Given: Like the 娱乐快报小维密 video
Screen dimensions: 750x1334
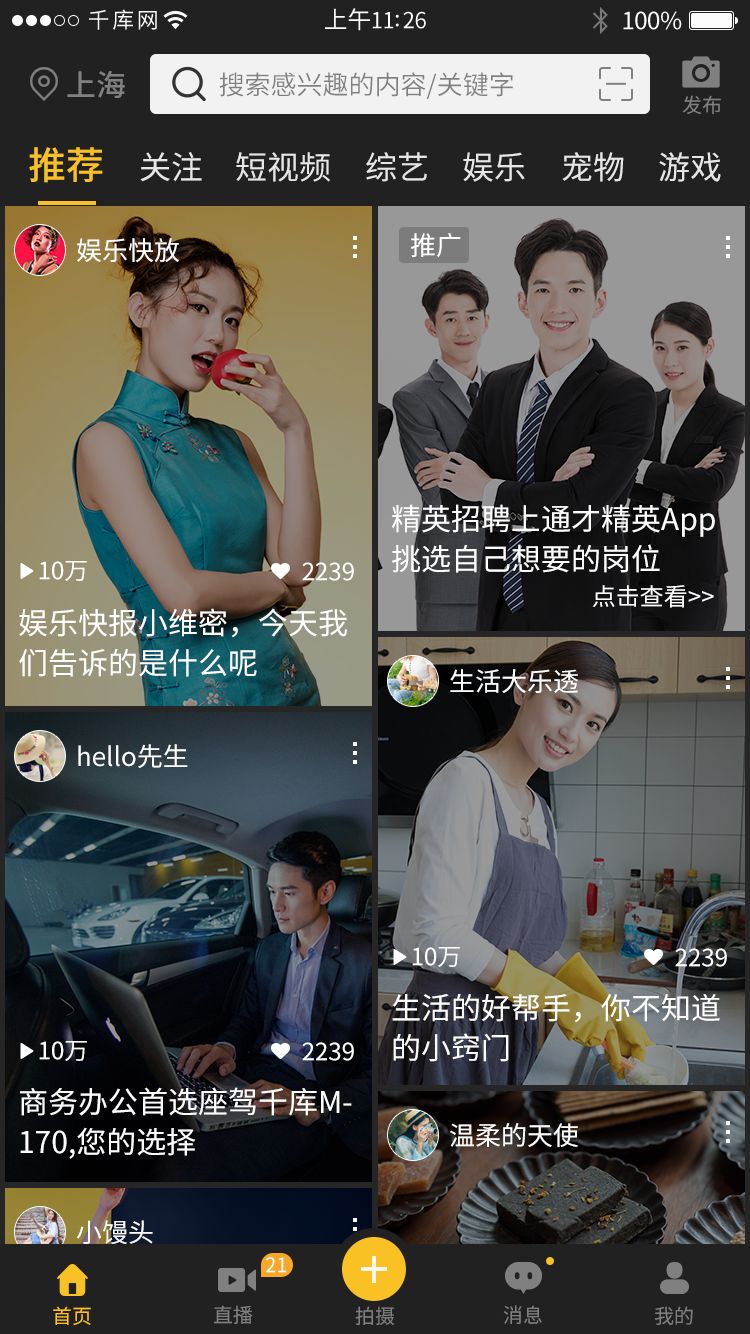Looking at the screenshot, I should point(281,571).
